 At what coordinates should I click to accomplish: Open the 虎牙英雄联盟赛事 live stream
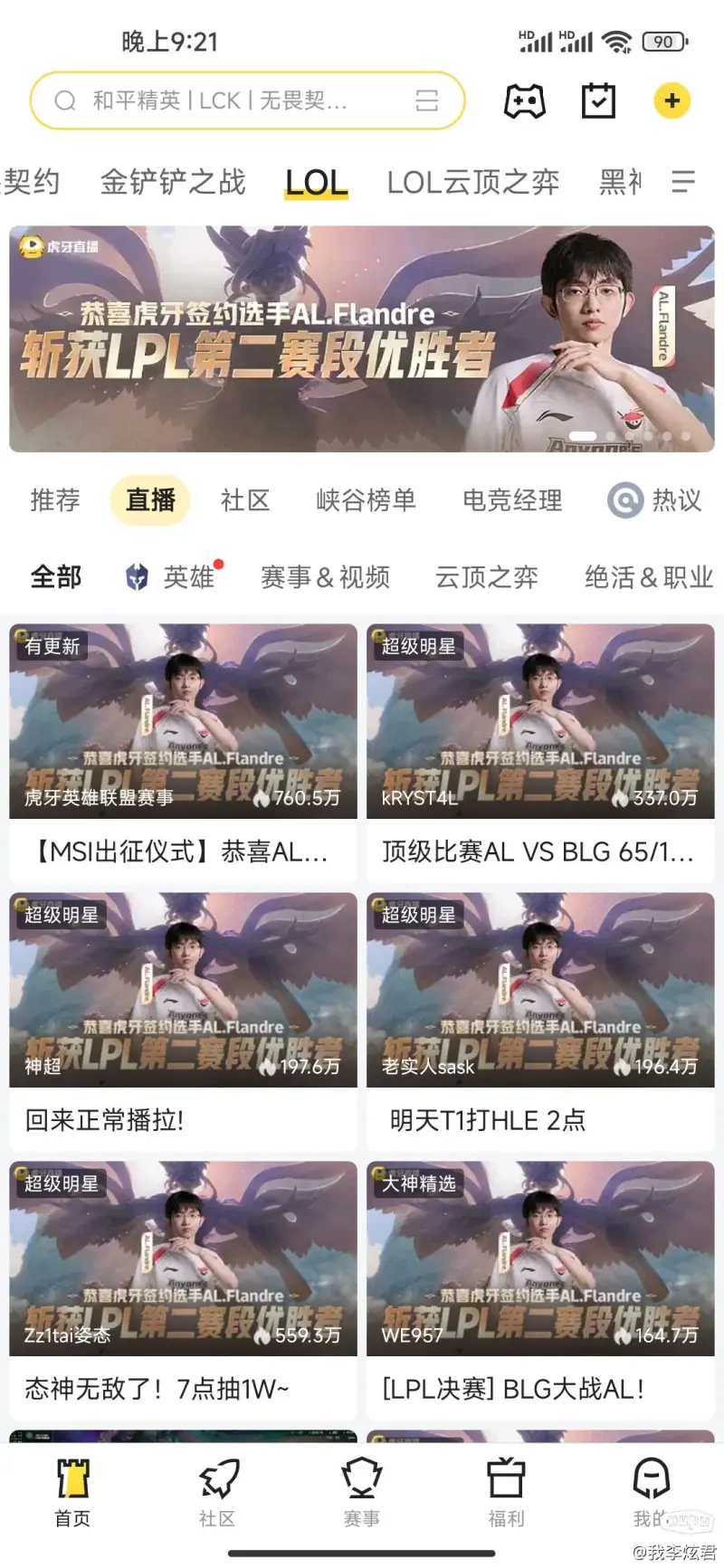(x=183, y=751)
